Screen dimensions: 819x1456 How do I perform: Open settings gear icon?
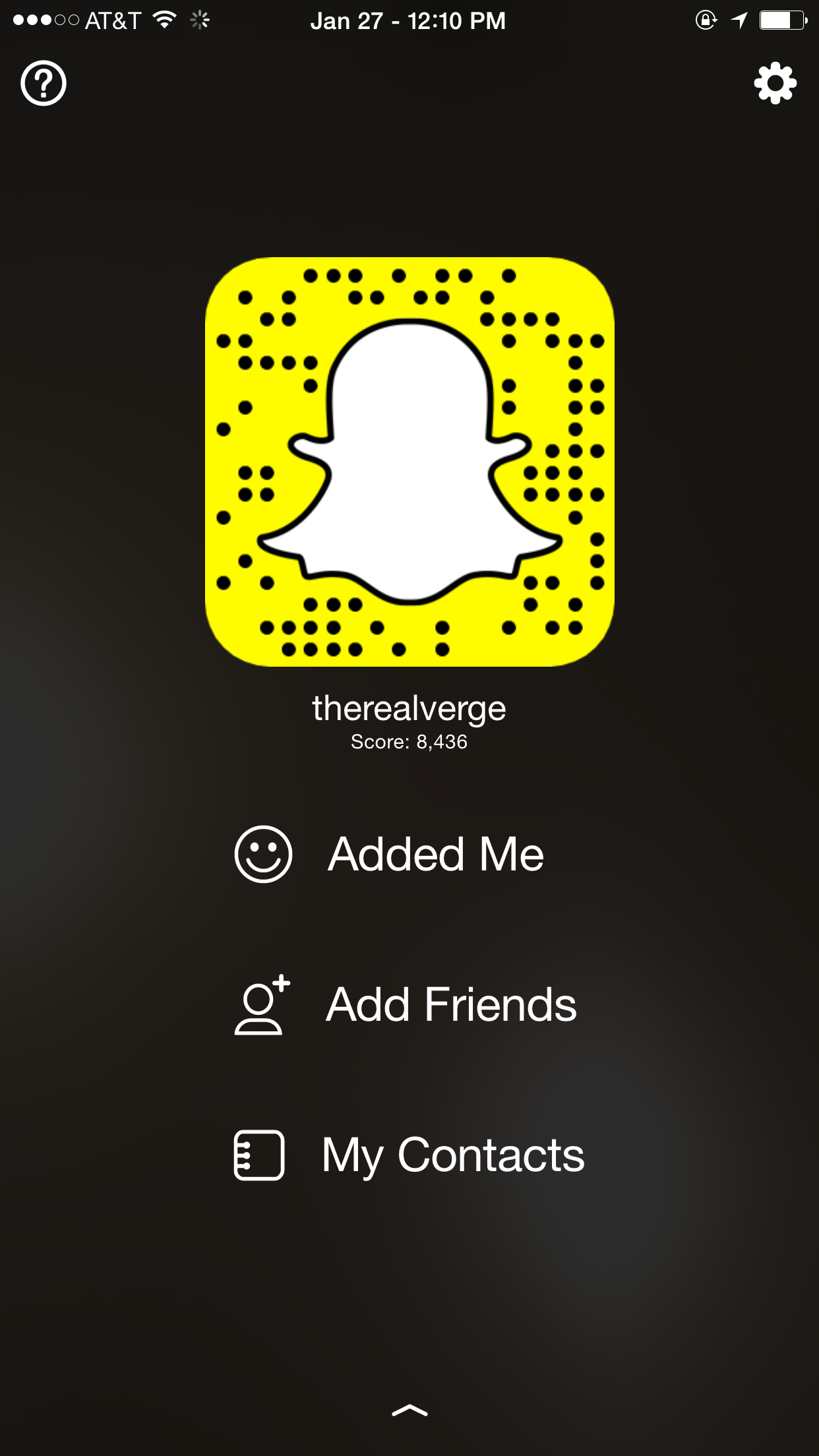coord(775,84)
